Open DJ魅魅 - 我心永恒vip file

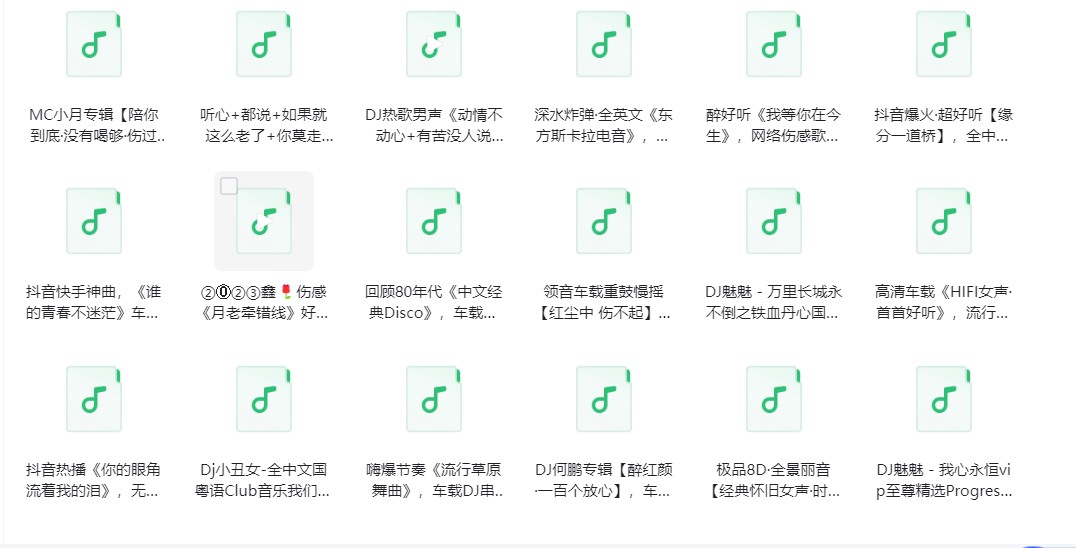(x=945, y=399)
